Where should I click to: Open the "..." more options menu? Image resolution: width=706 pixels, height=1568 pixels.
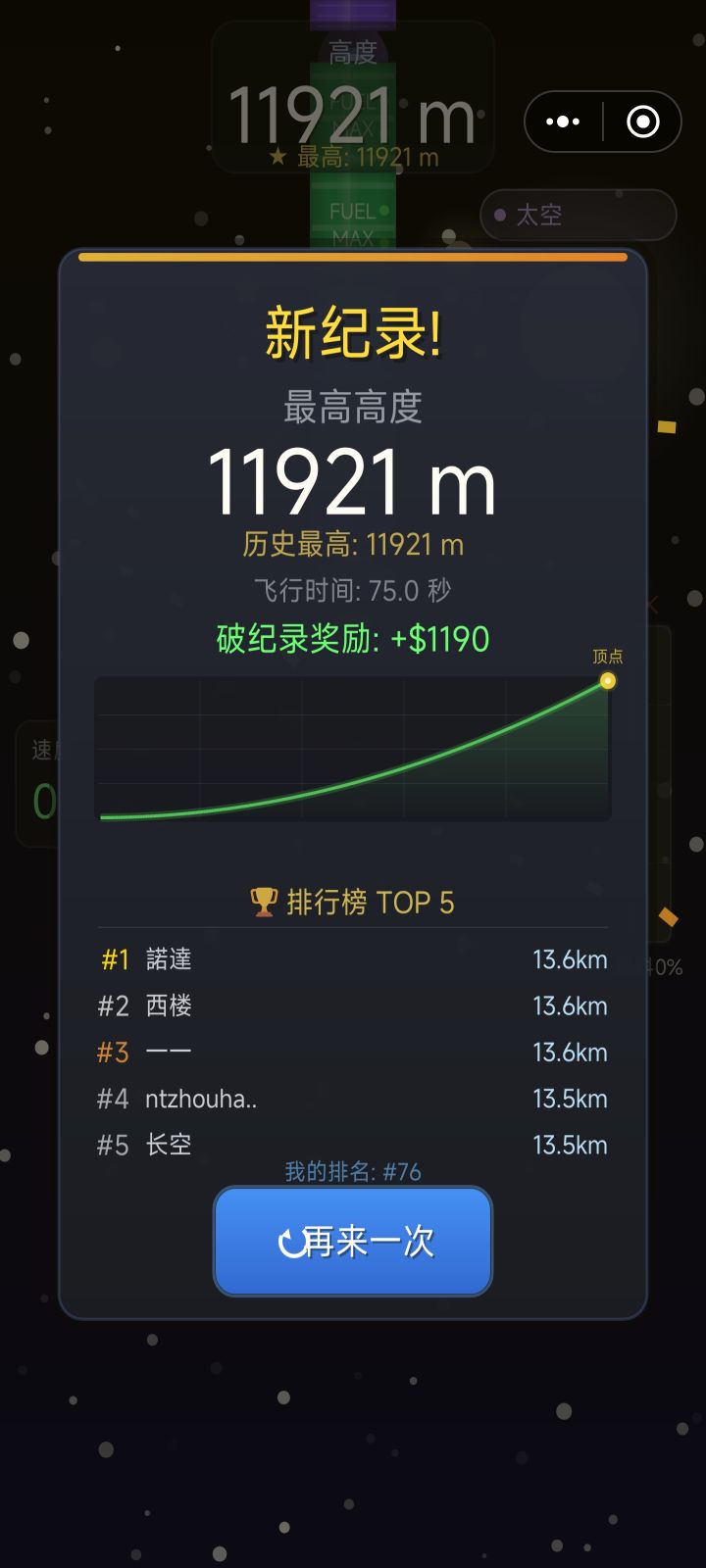[562, 122]
